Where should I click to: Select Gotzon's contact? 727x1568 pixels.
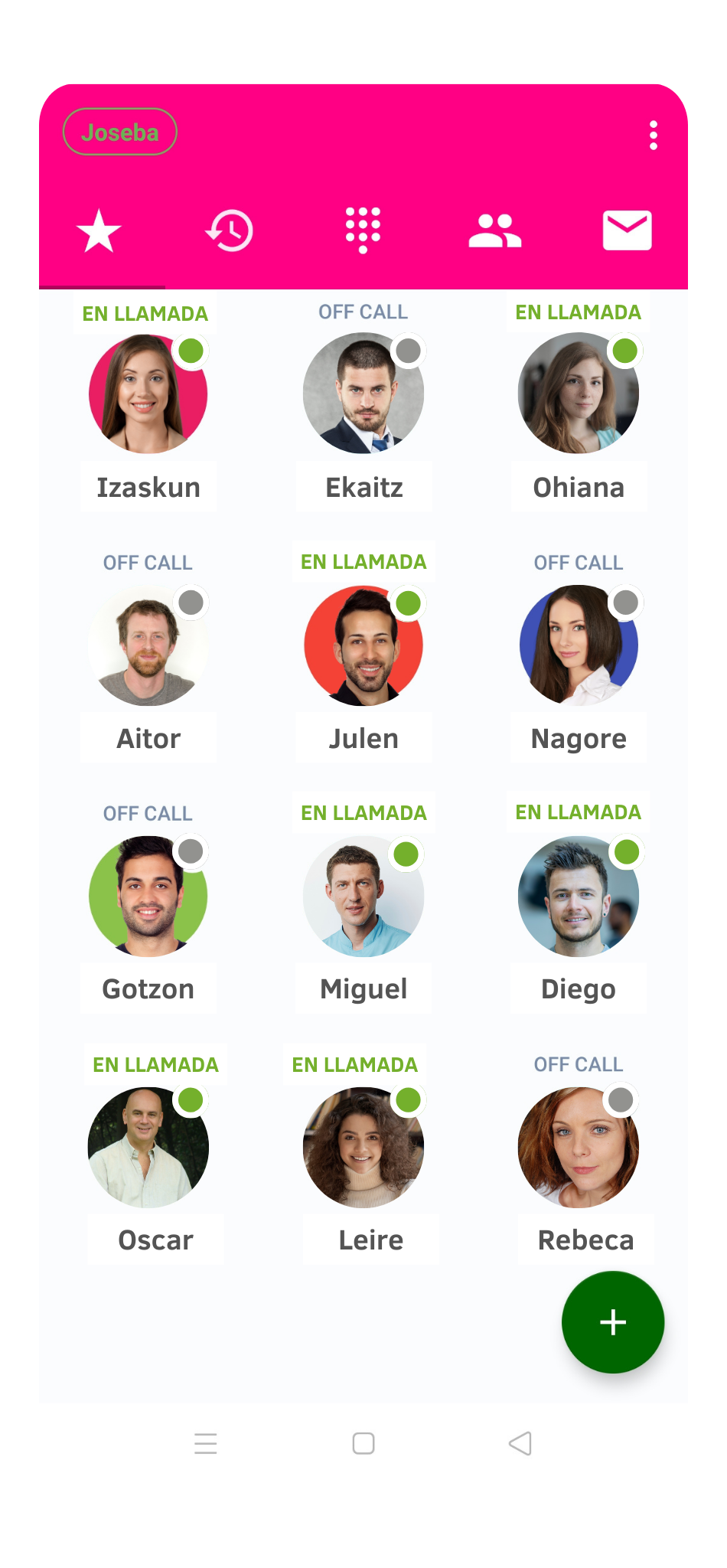(148, 896)
